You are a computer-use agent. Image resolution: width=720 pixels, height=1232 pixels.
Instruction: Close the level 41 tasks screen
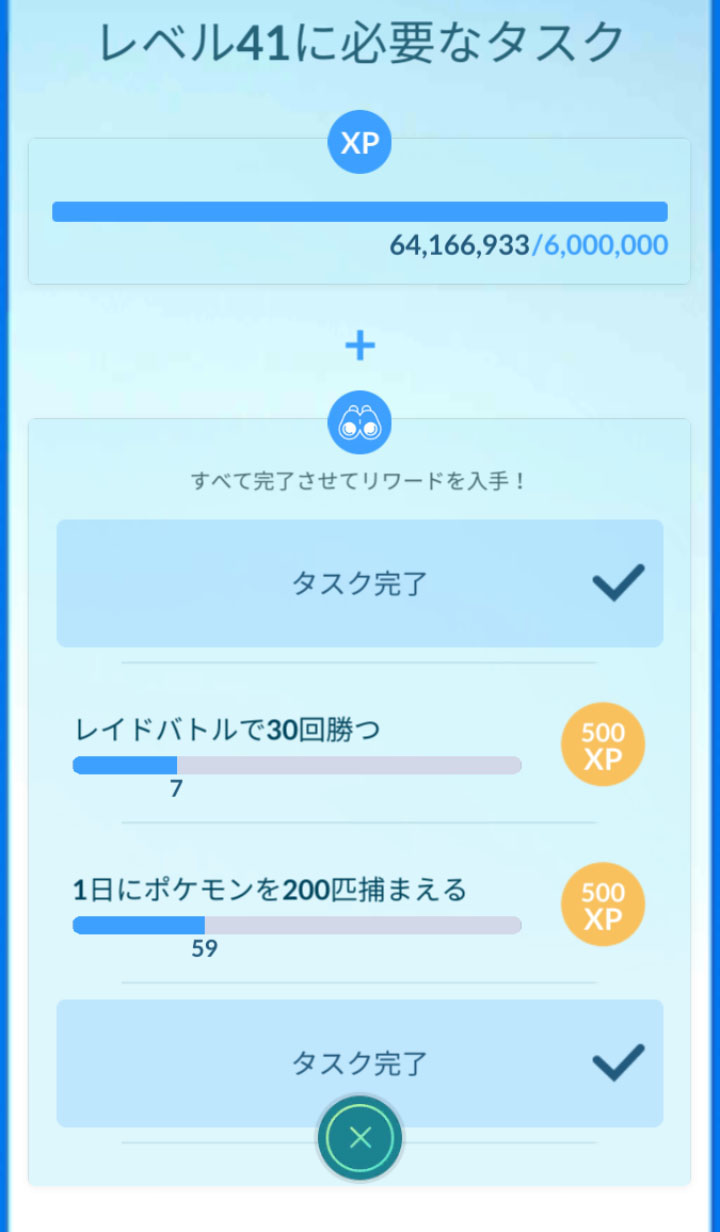tap(360, 1138)
